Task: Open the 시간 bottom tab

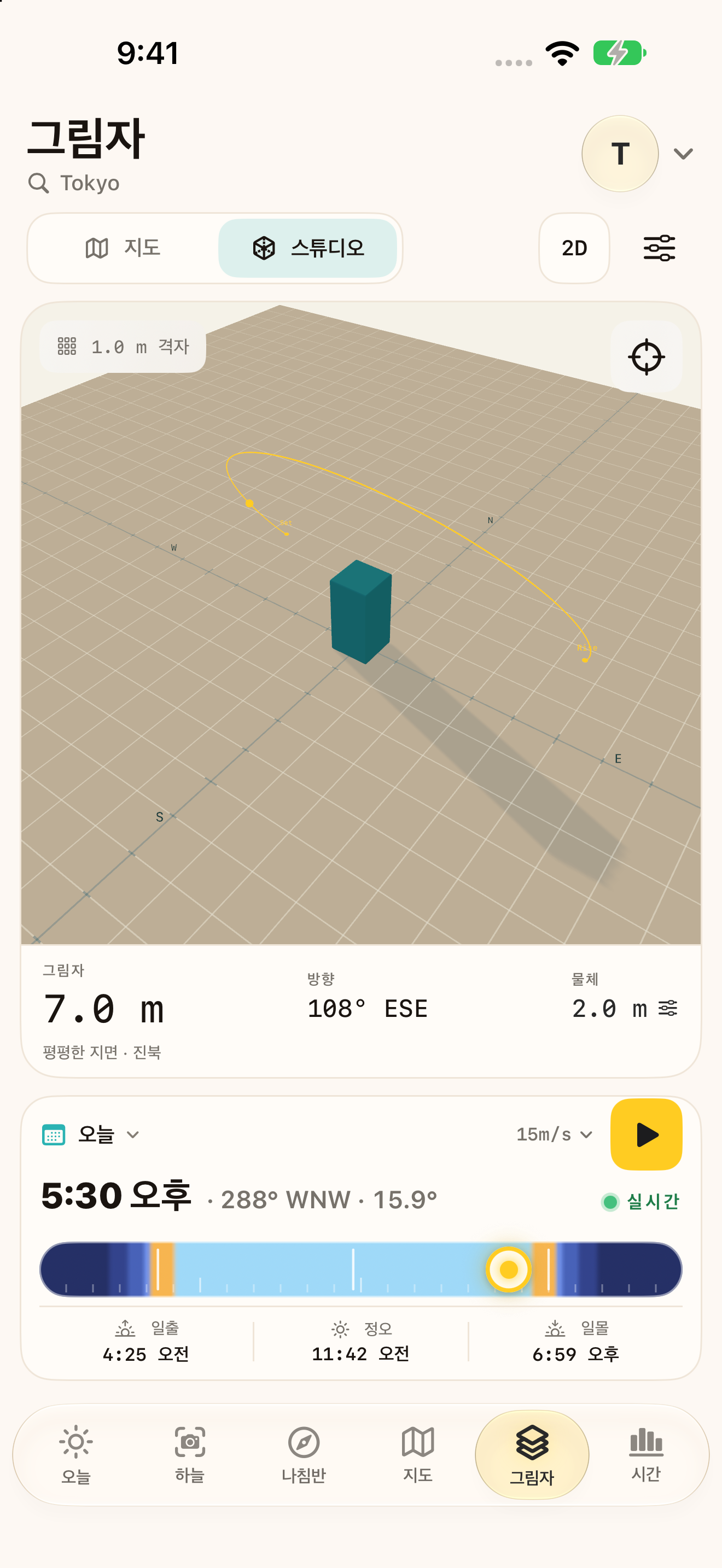Action: (x=646, y=1455)
